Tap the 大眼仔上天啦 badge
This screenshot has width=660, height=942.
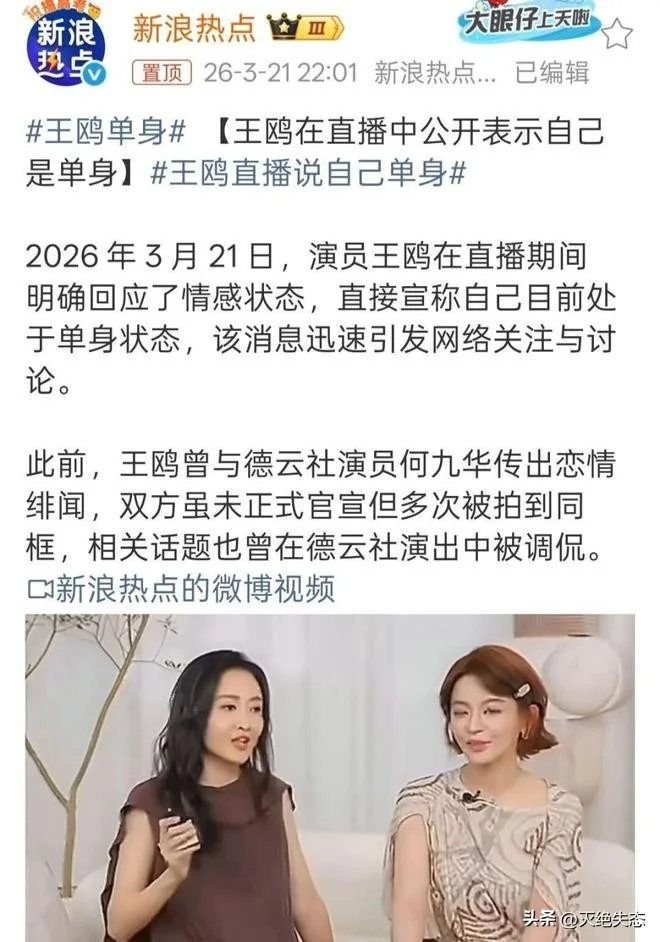(x=529, y=22)
